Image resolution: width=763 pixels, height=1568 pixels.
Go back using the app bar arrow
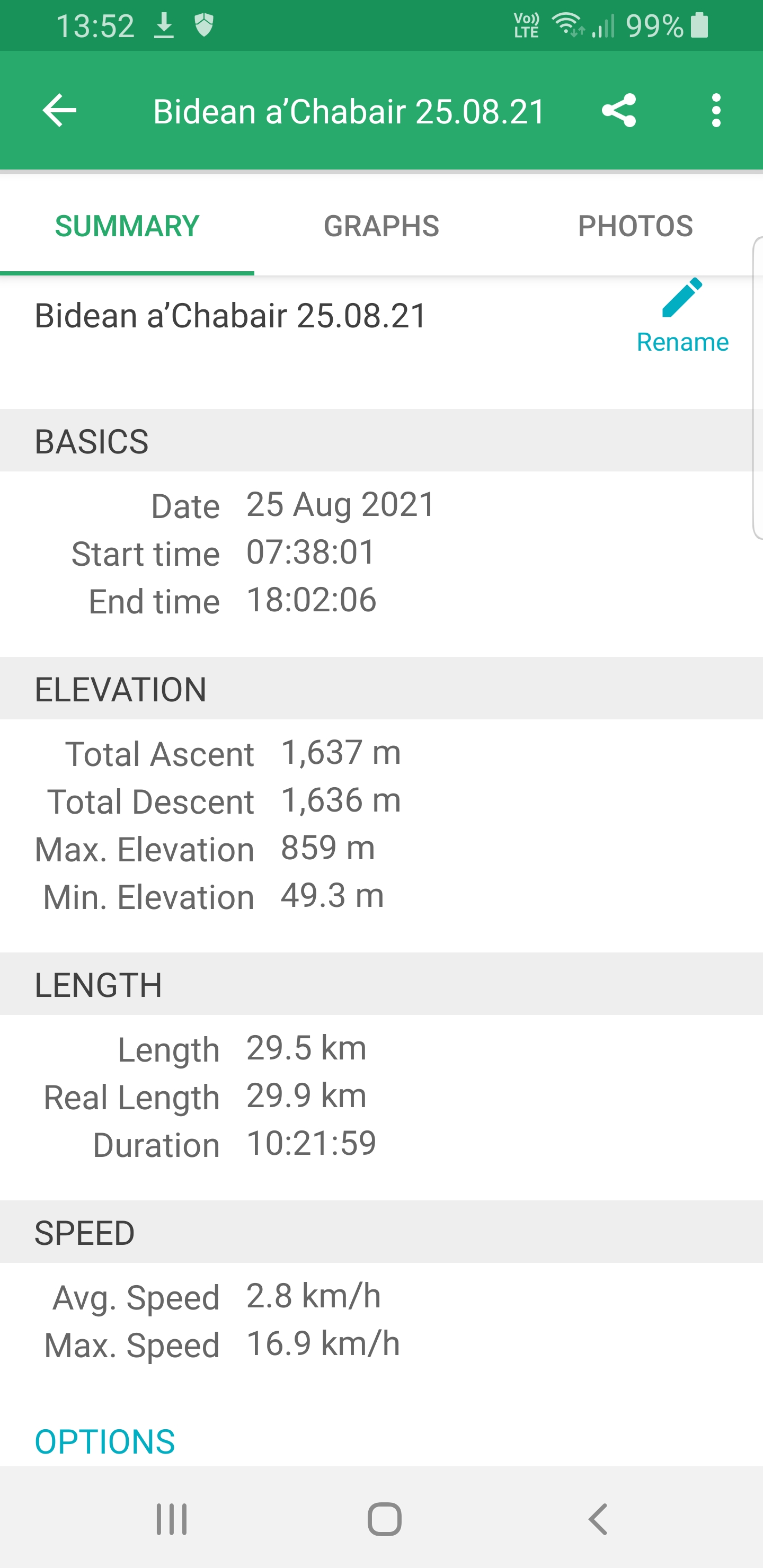pyautogui.click(x=59, y=111)
